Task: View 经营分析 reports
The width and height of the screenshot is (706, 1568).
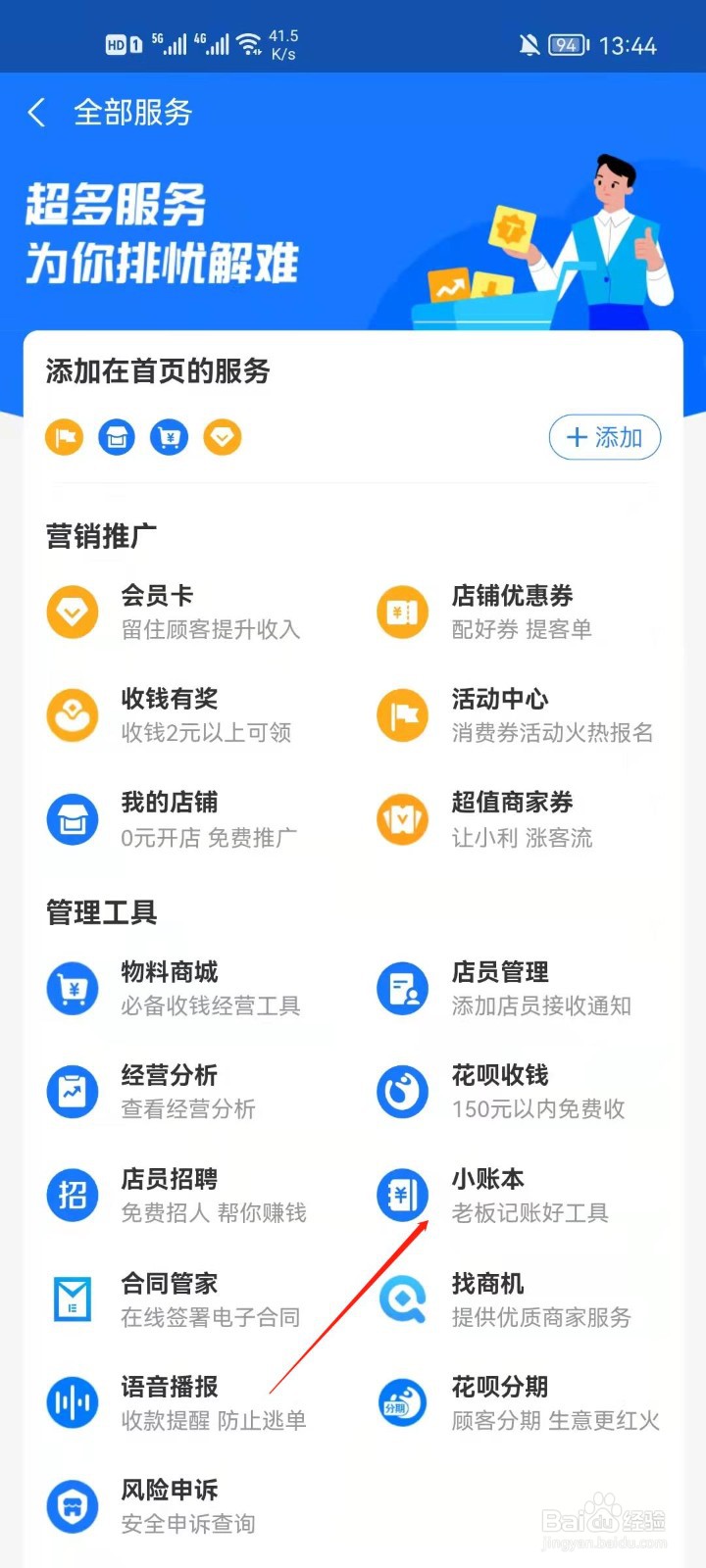Action: (x=172, y=1091)
